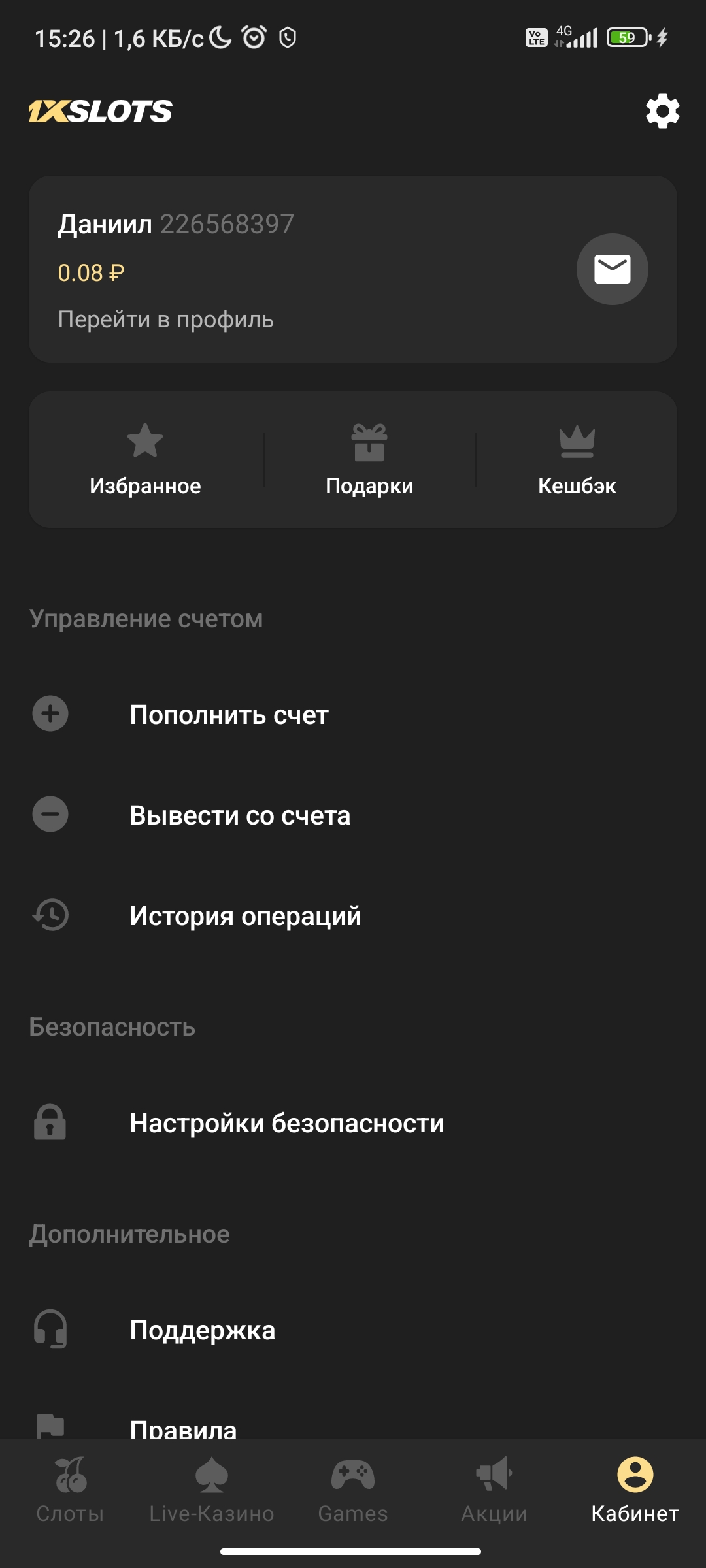Select Вывести со счета to withdraw

click(x=240, y=815)
